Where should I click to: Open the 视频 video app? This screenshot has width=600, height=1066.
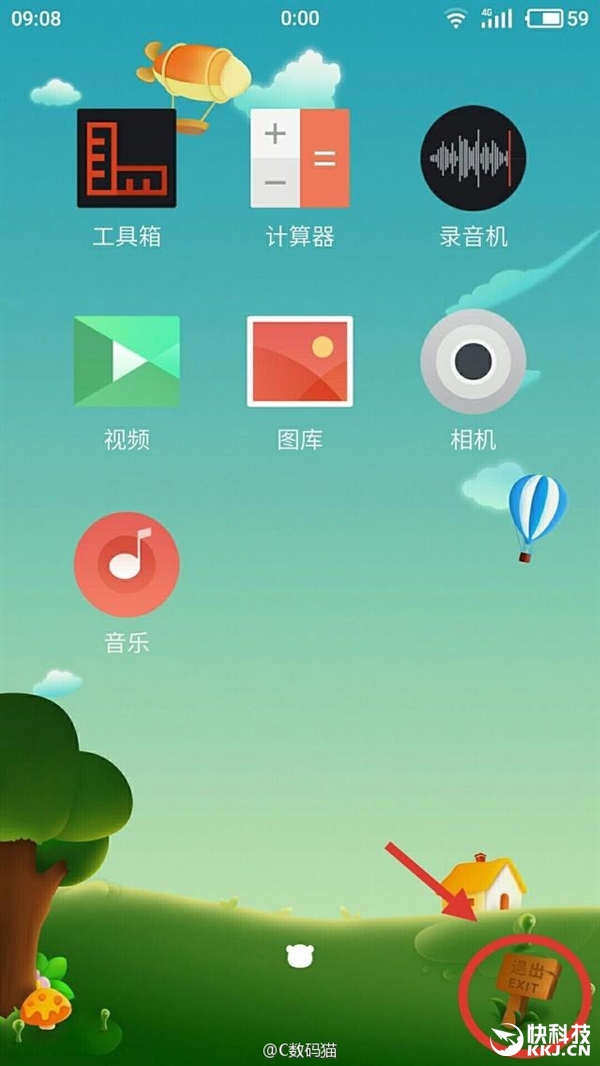(127, 362)
